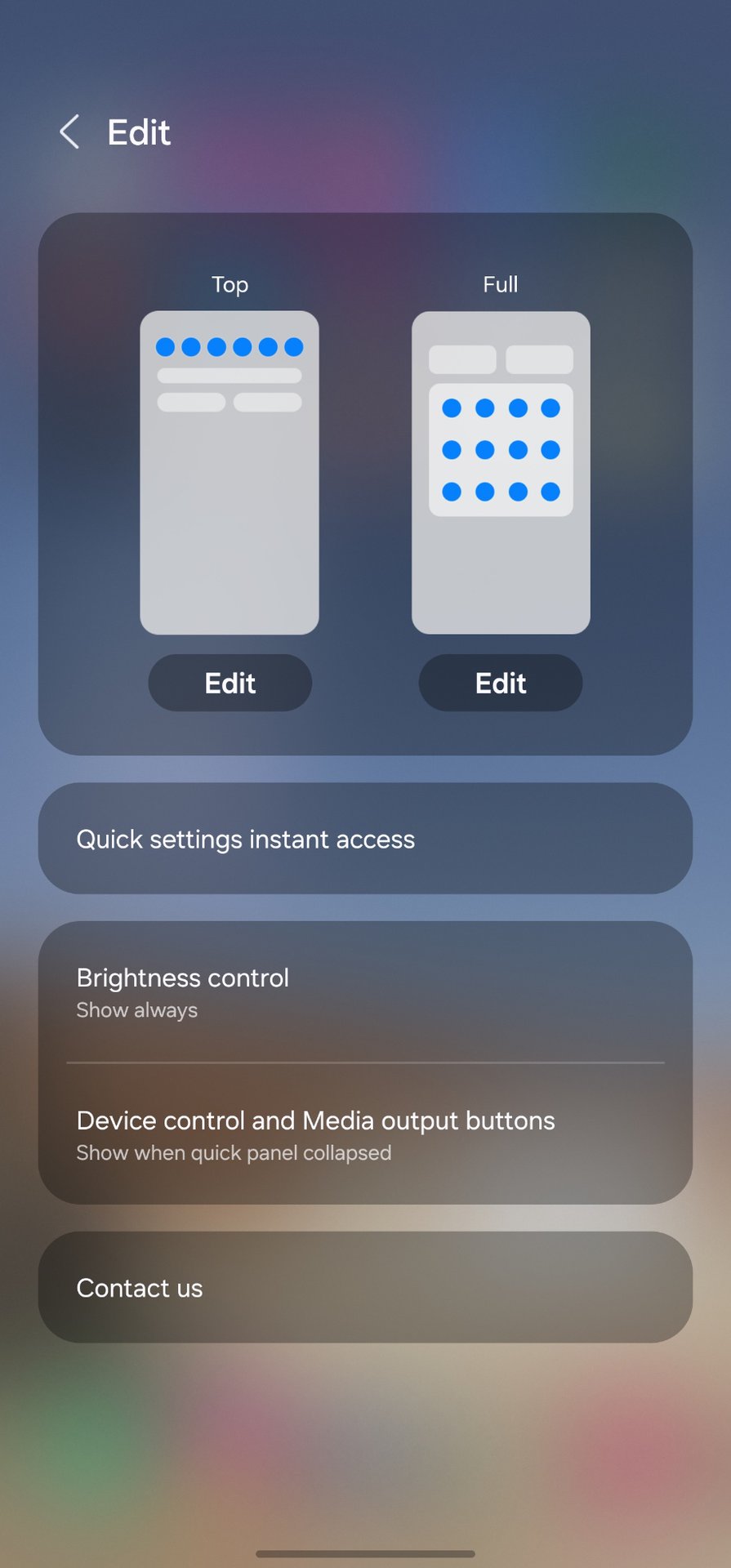Screen dimensions: 731x1568
Task: Open Brightness control setting
Action: coord(365,992)
